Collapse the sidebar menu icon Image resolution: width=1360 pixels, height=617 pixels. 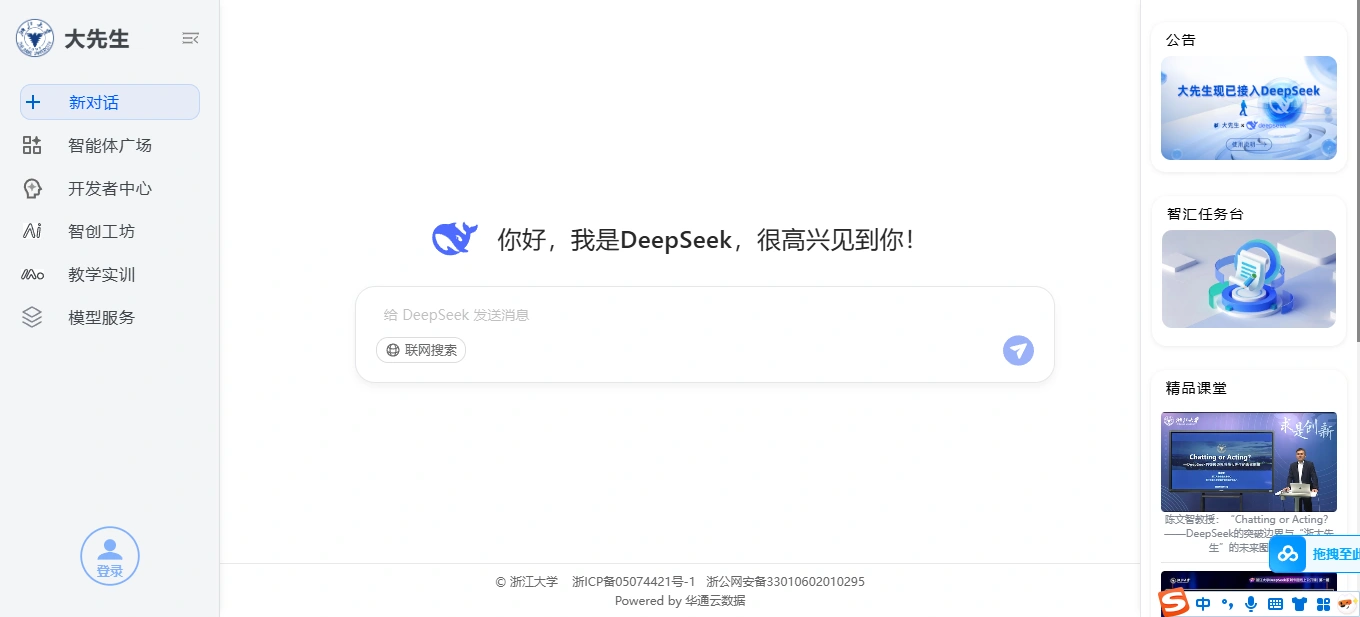point(190,38)
